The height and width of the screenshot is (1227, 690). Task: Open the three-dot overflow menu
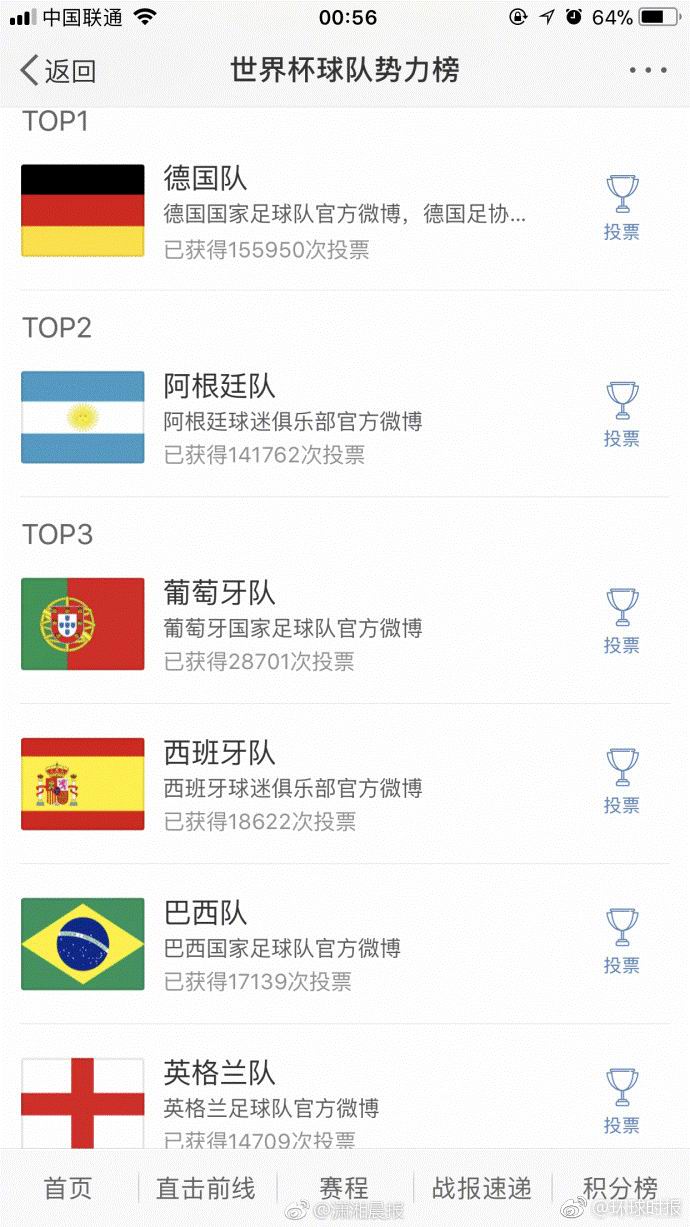point(647,71)
